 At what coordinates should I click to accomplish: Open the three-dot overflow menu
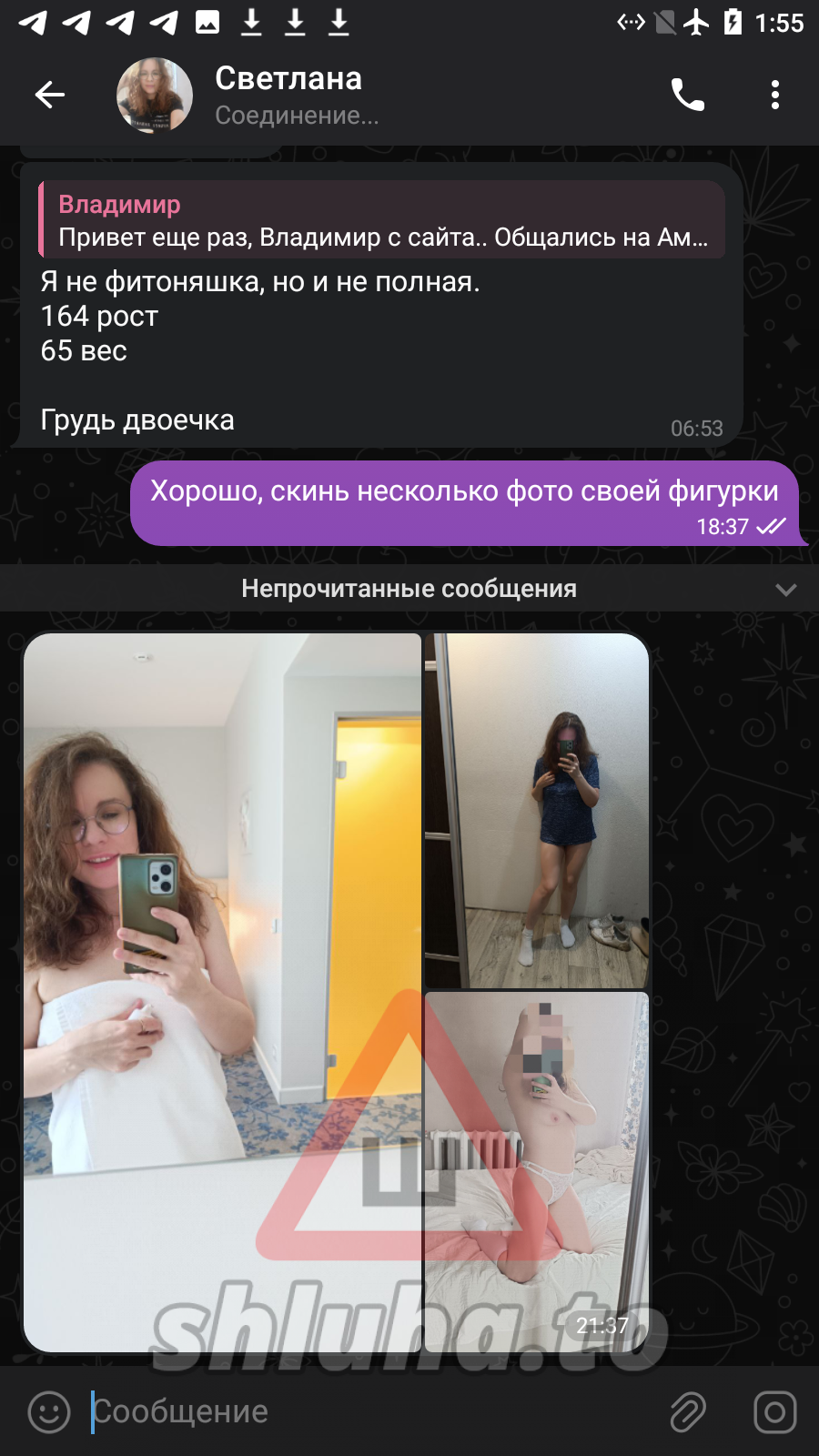(x=775, y=95)
